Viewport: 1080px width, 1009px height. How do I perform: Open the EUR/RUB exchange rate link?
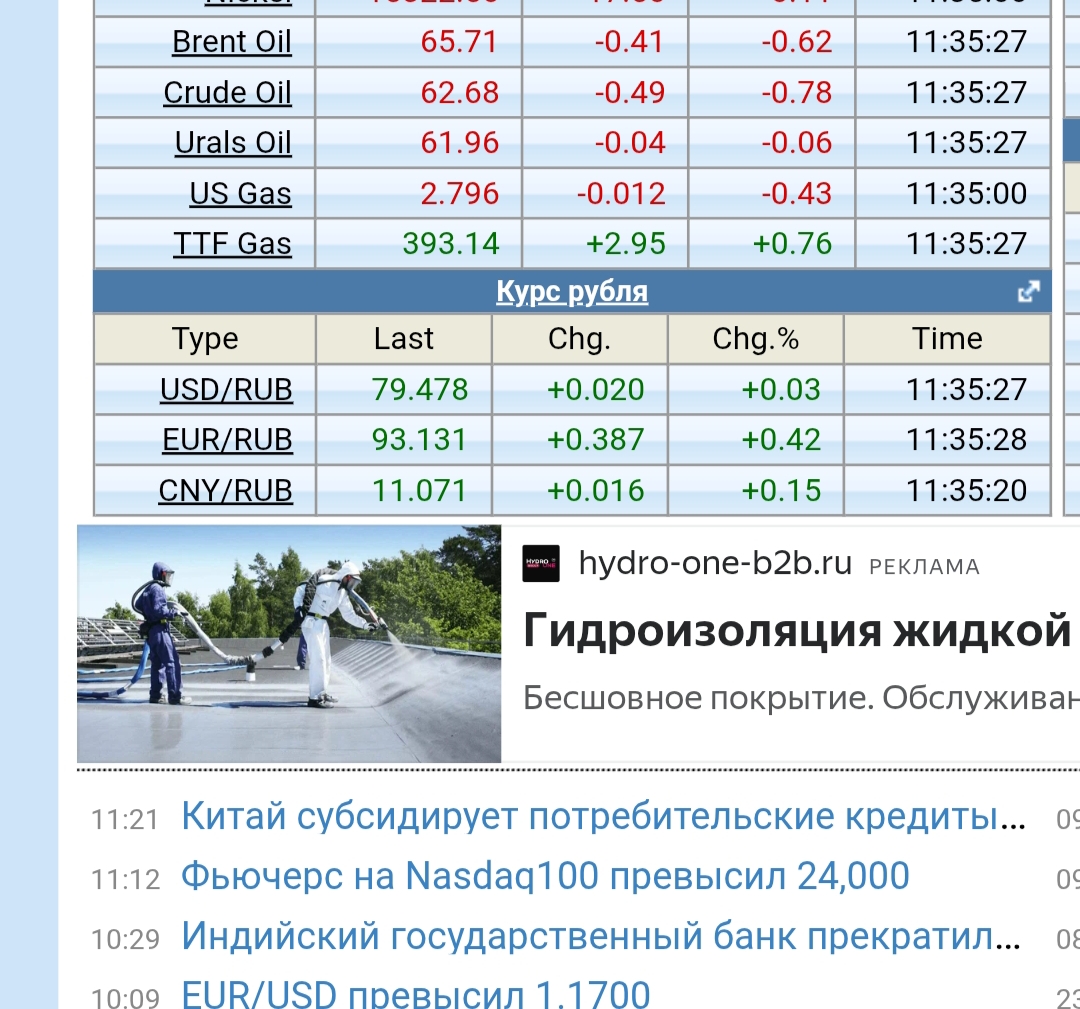point(227,440)
